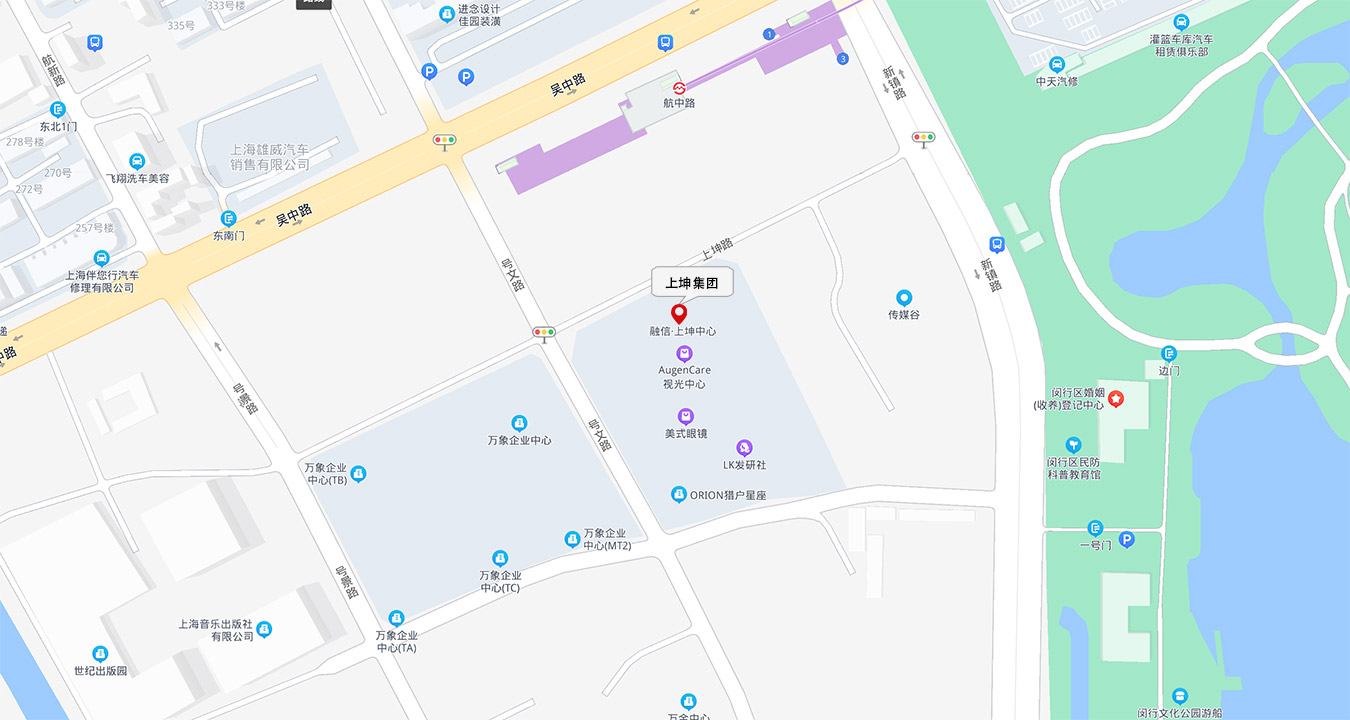Screen dimensions: 1350x720
Task: Select the 美式眼镜 shop marker
Action: point(685,416)
